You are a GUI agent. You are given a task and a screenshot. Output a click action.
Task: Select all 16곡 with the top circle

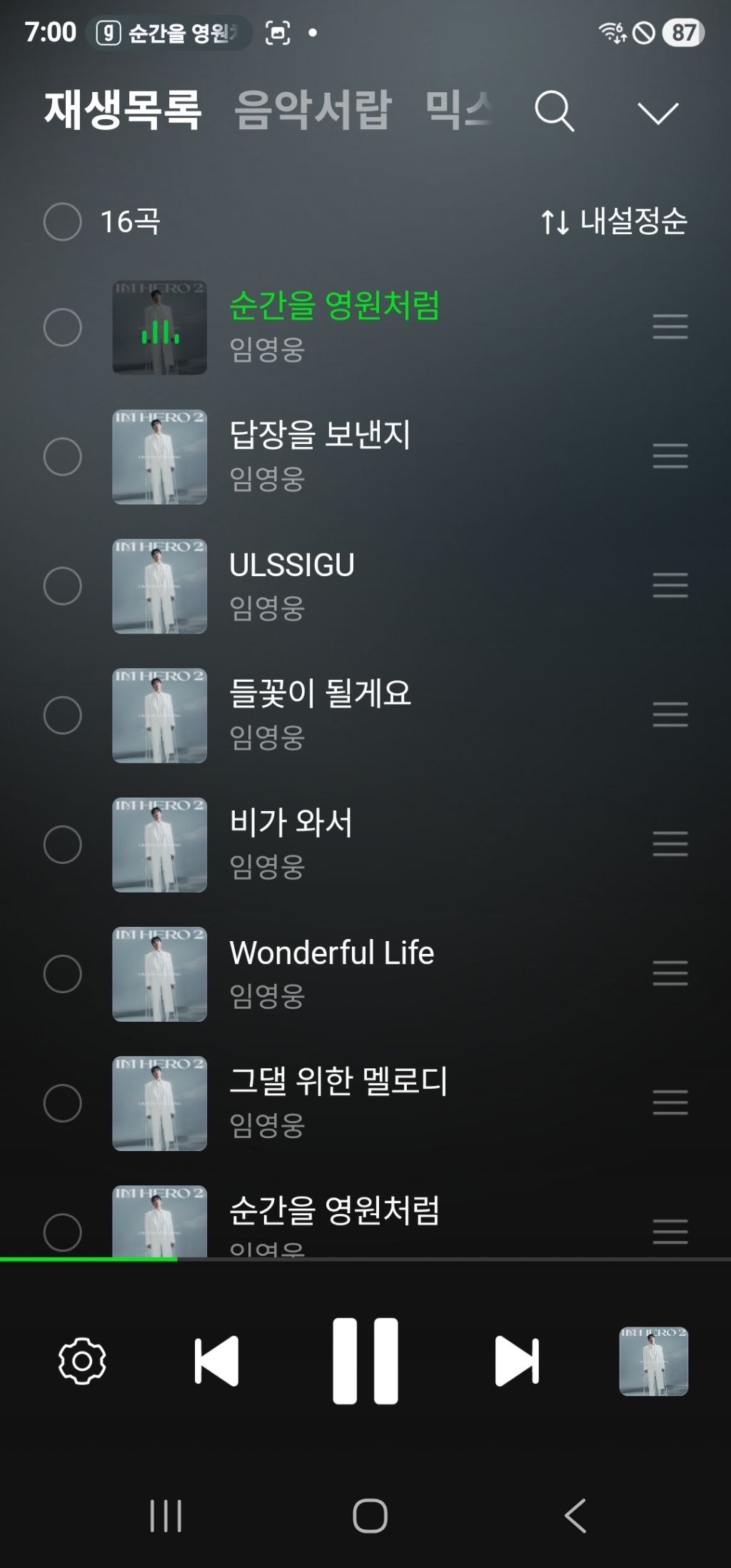pyautogui.click(x=63, y=221)
